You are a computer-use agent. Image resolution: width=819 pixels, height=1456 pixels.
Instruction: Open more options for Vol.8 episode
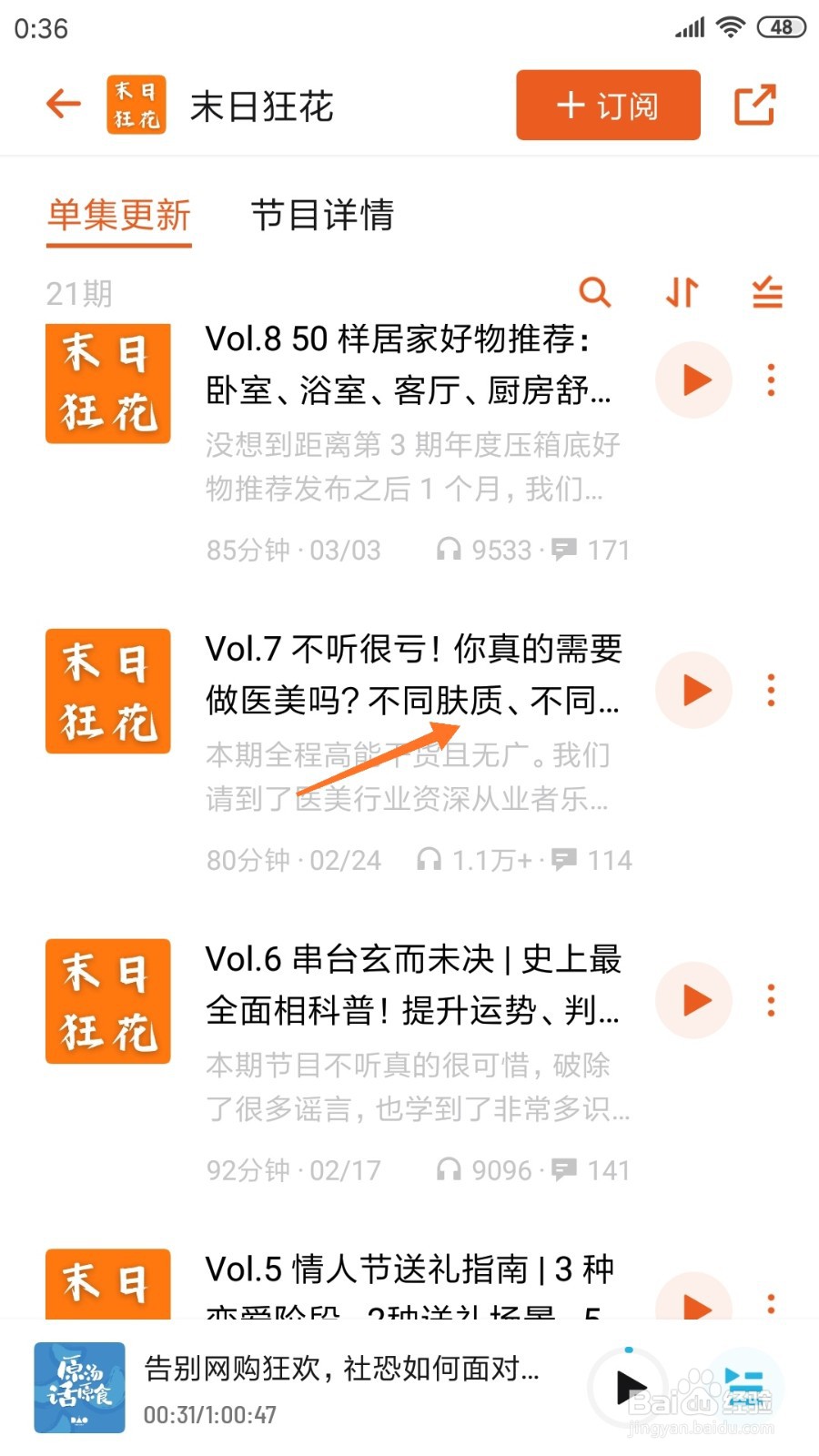pos(771,380)
